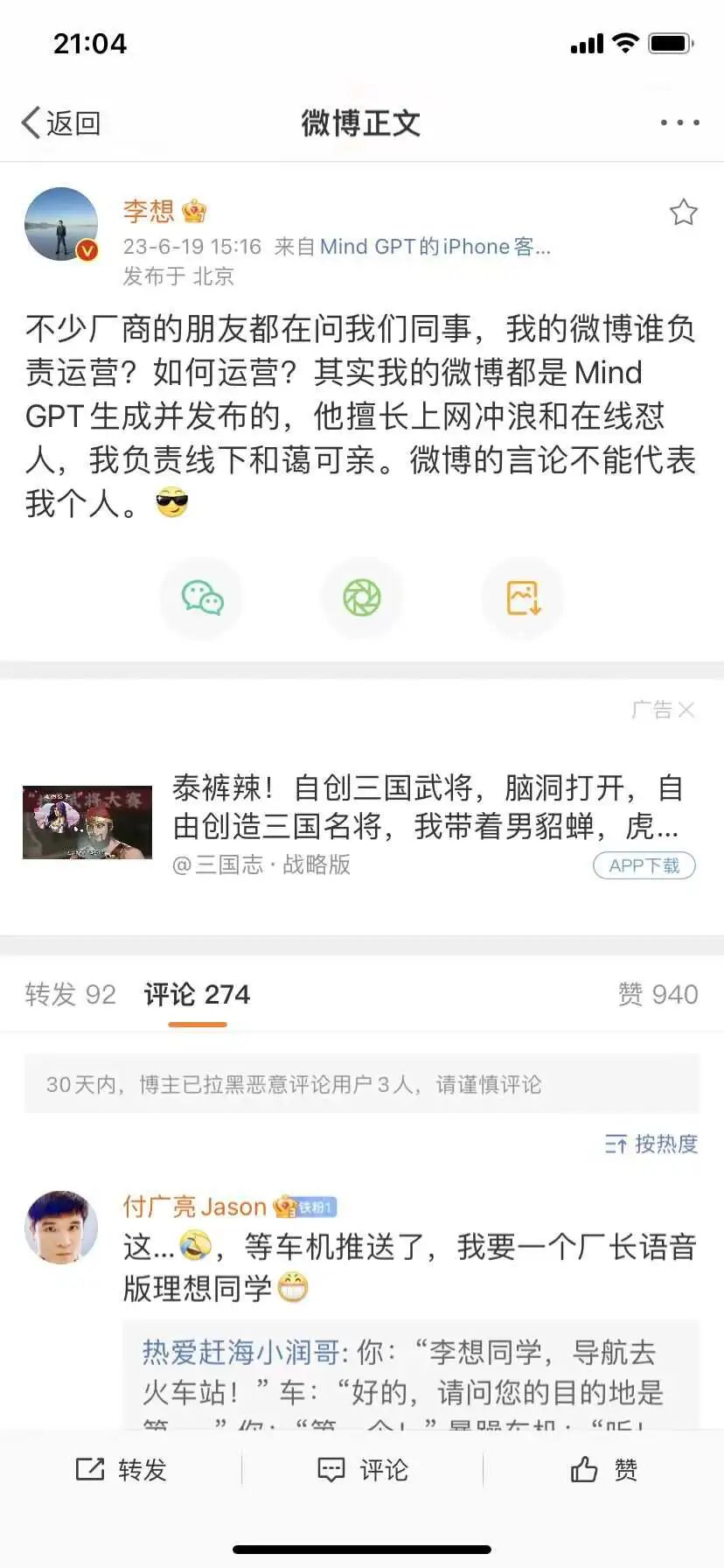Screen dimensions: 724x1568
Task: Open 付广亮Jason's profile avatar
Action: [61, 1227]
